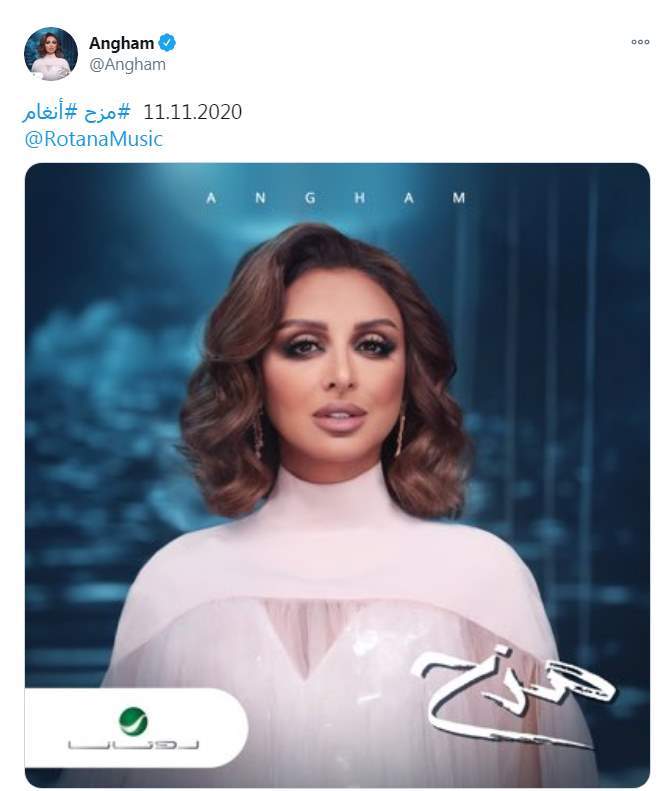
Task: Open the tweet's three-dot overflow menu
Action: [x=640, y=43]
